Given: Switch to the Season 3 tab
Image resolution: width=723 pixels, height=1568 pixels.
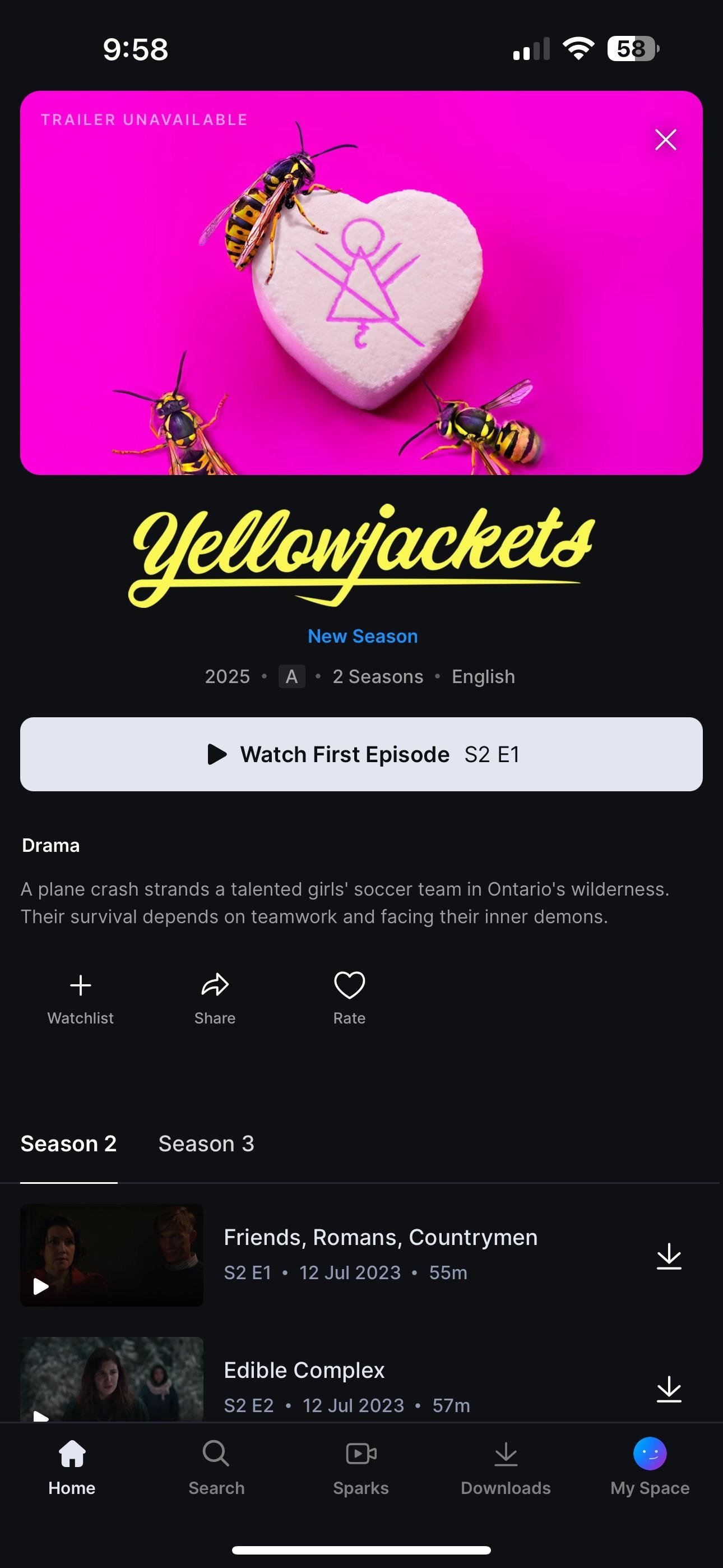Looking at the screenshot, I should point(206,1143).
